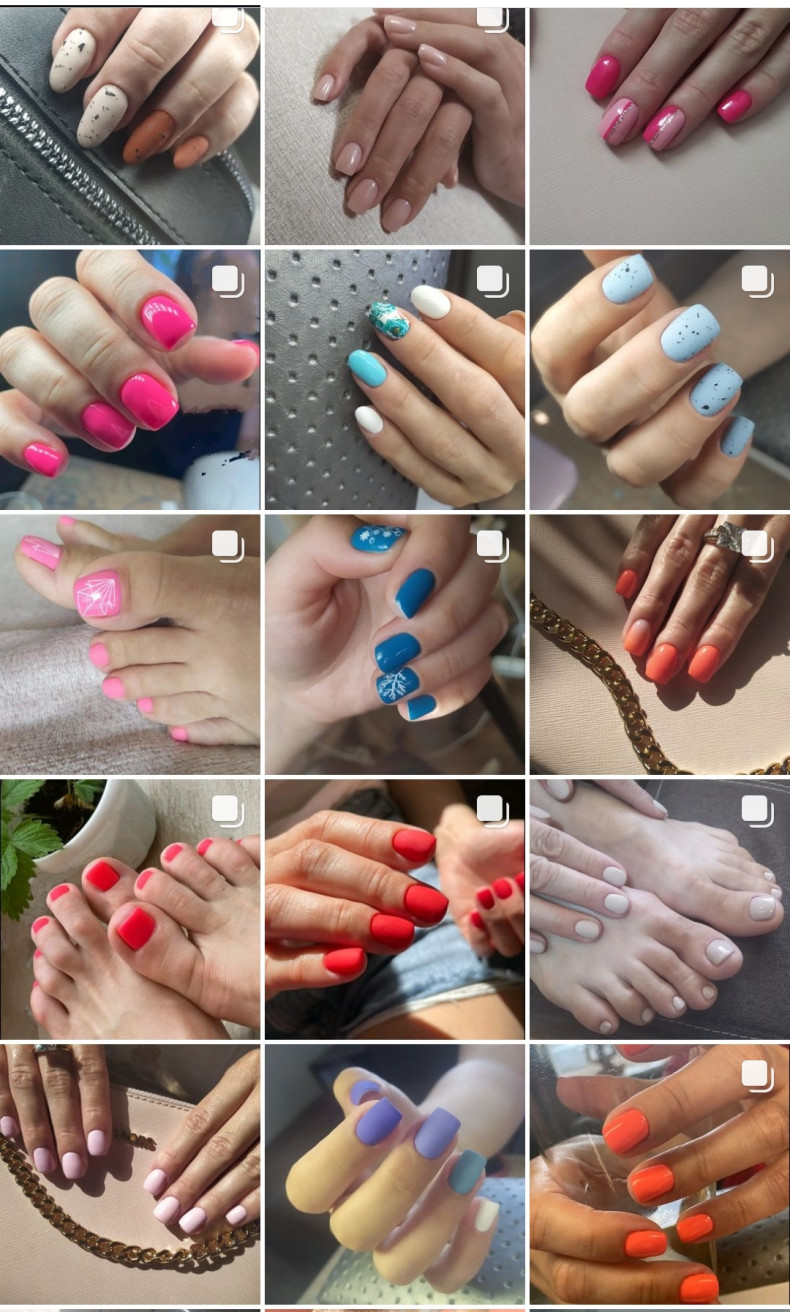This screenshot has height=1312, width=790.
Task: Open the orange ombre nails with ring post
Action: click(x=659, y=645)
